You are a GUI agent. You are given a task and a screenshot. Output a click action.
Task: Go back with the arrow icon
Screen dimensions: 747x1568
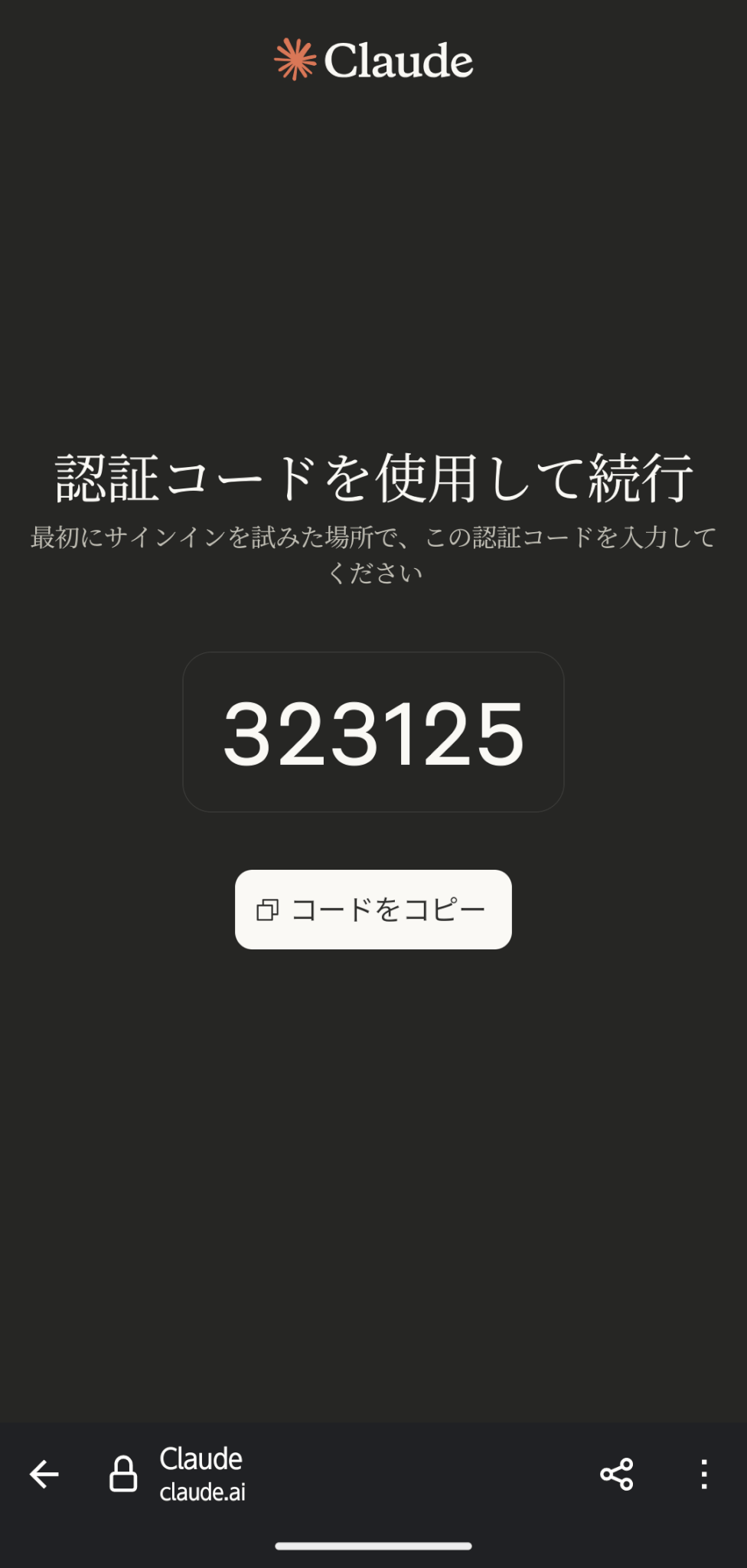pyautogui.click(x=44, y=1474)
